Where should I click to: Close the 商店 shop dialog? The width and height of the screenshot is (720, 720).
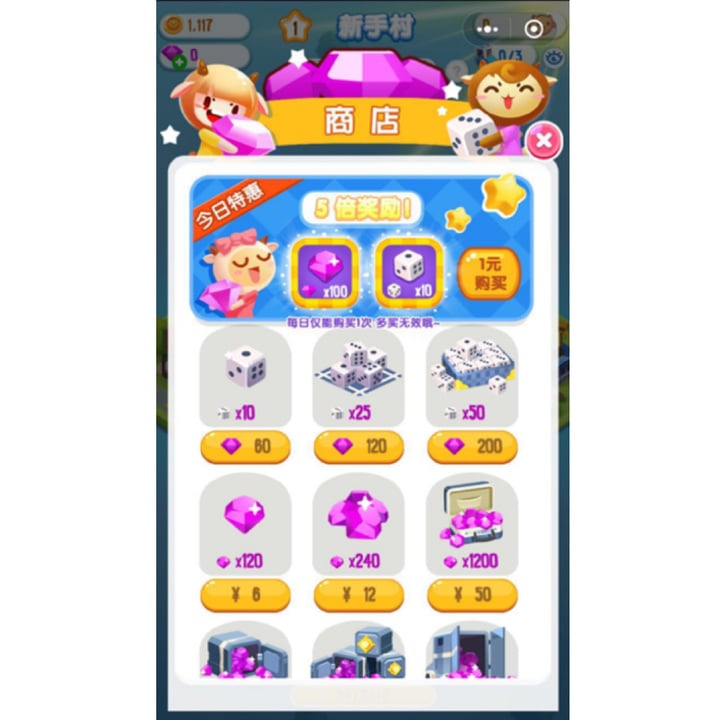[543, 141]
